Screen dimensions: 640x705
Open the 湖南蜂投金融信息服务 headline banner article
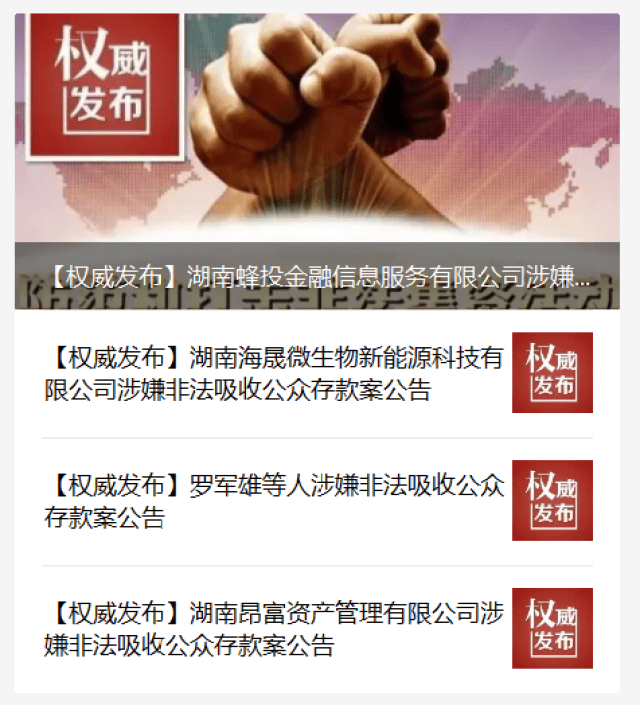317,161
